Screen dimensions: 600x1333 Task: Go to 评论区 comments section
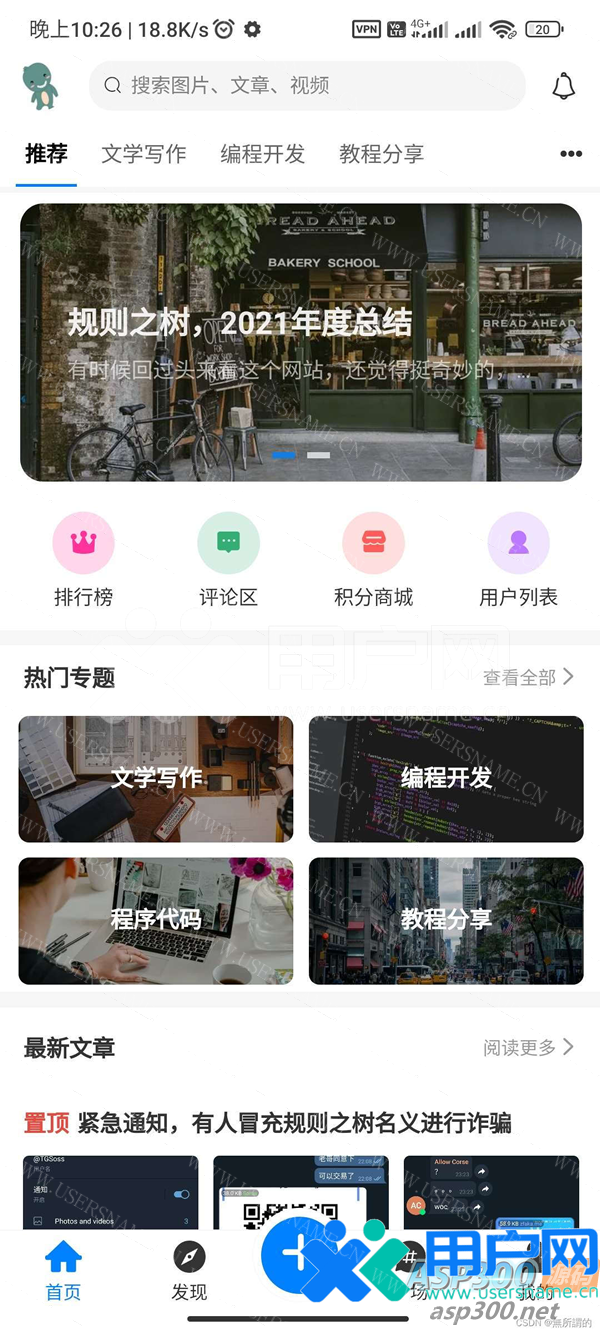pos(228,560)
